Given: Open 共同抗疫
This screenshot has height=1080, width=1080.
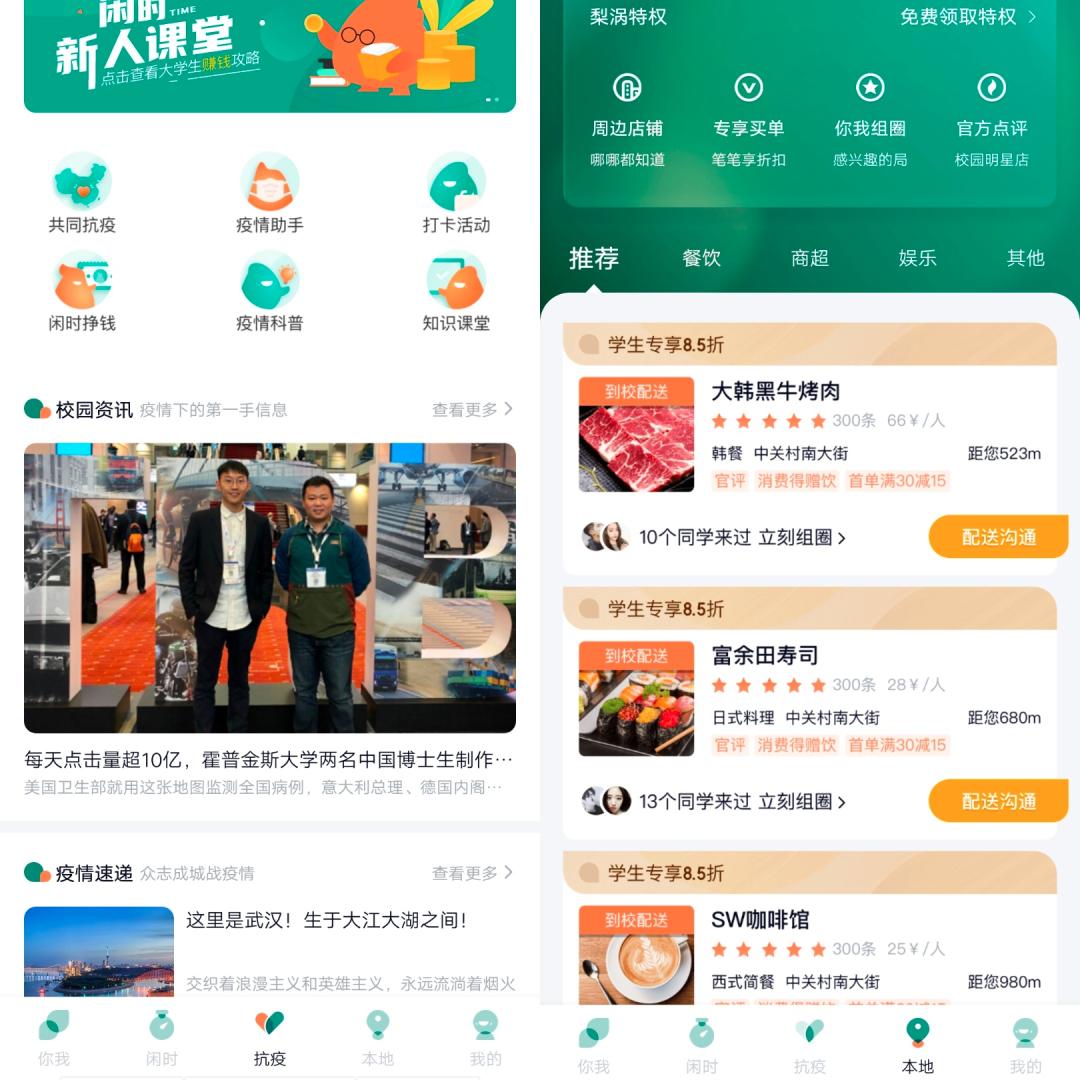Looking at the screenshot, I should tap(82, 194).
